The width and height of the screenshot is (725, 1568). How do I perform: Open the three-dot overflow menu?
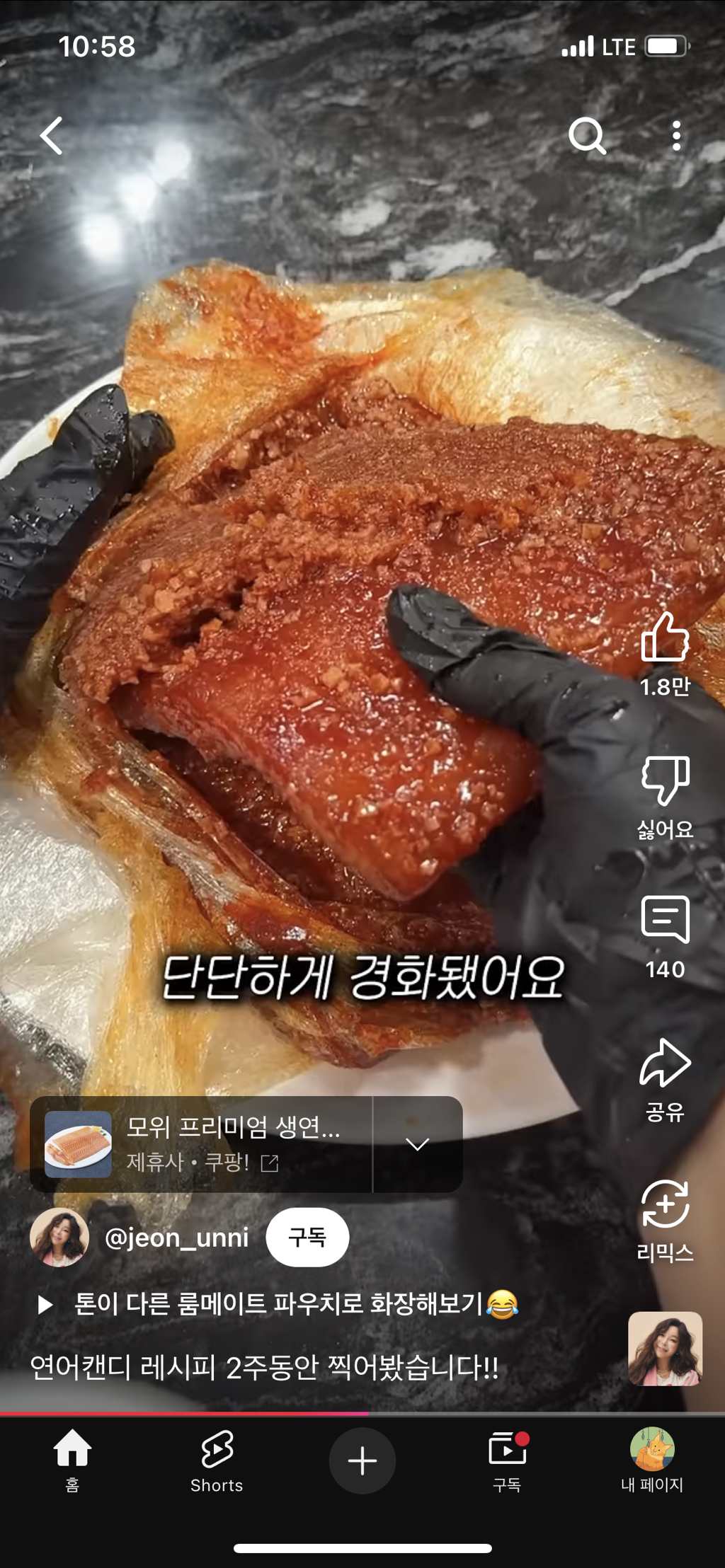(x=676, y=136)
